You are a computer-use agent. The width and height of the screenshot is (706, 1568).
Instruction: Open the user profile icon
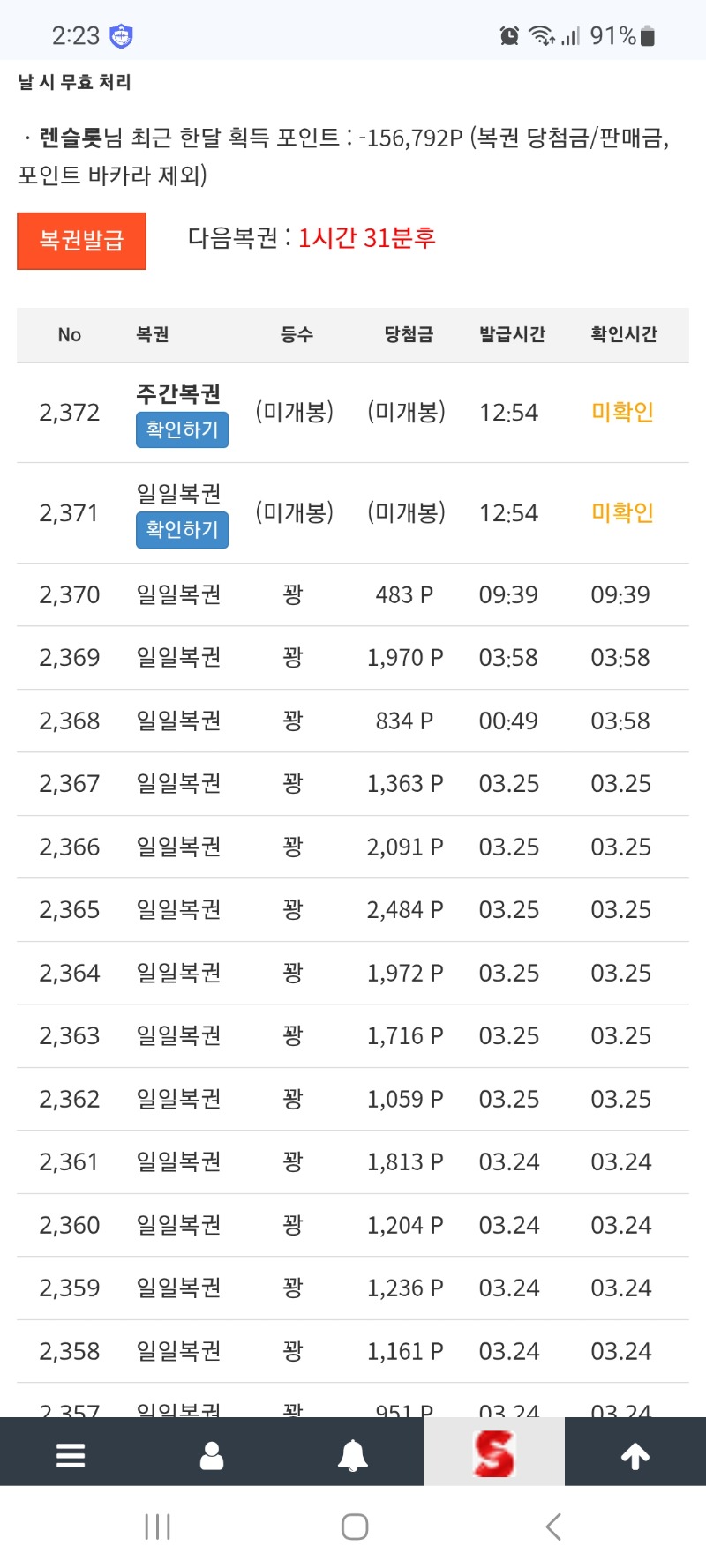pyautogui.click(x=212, y=1454)
